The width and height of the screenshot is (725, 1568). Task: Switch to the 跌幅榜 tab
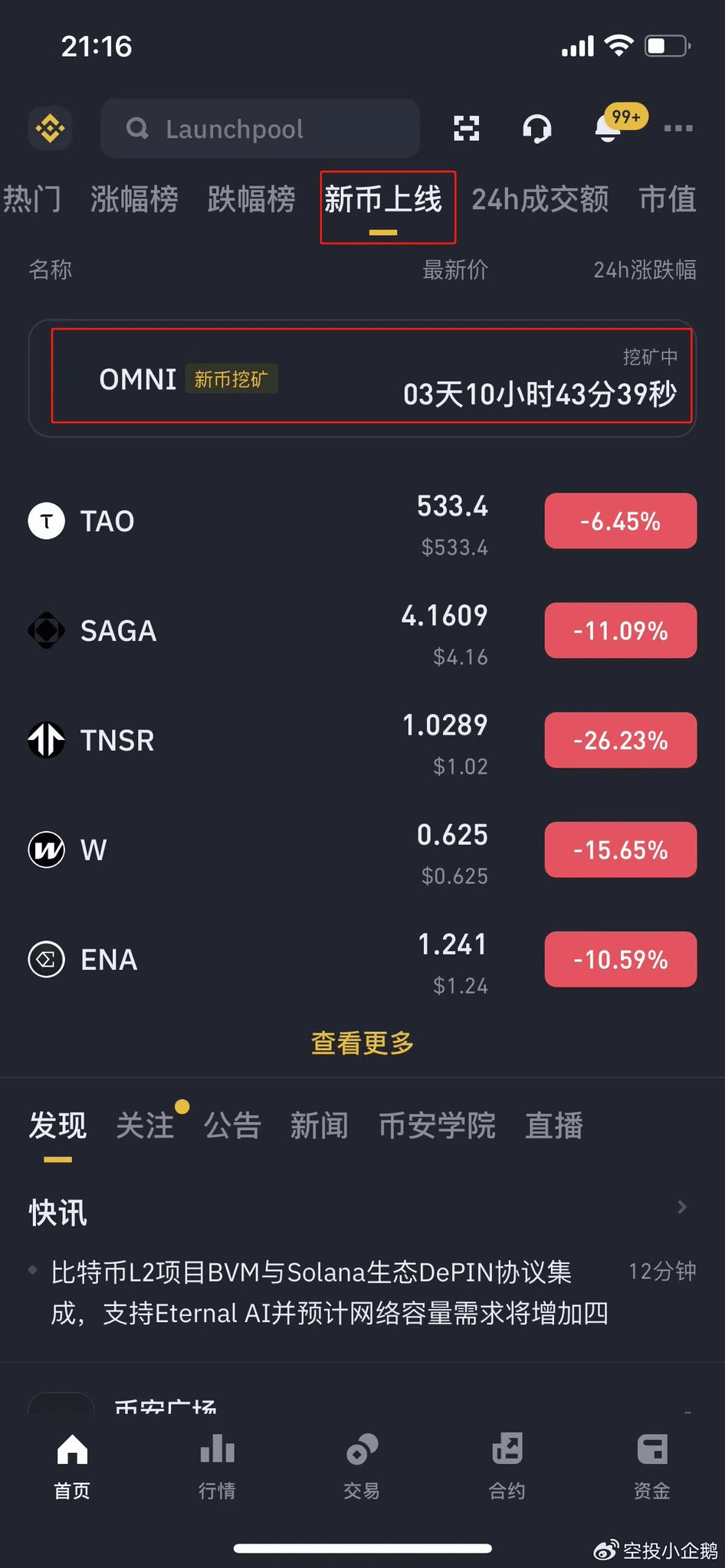click(x=251, y=199)
